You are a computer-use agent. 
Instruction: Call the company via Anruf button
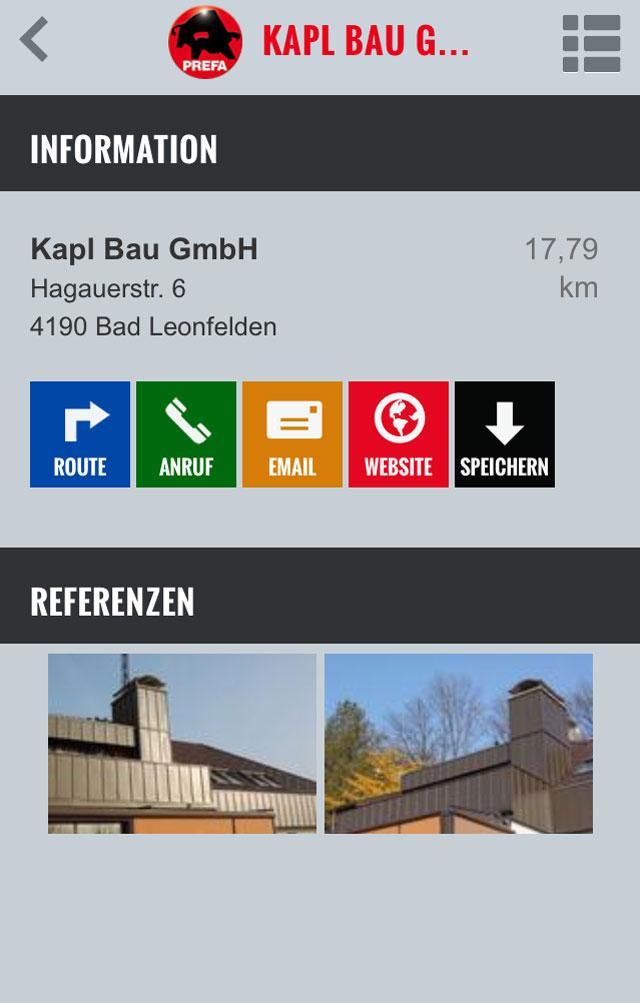(x=186, y=434)
